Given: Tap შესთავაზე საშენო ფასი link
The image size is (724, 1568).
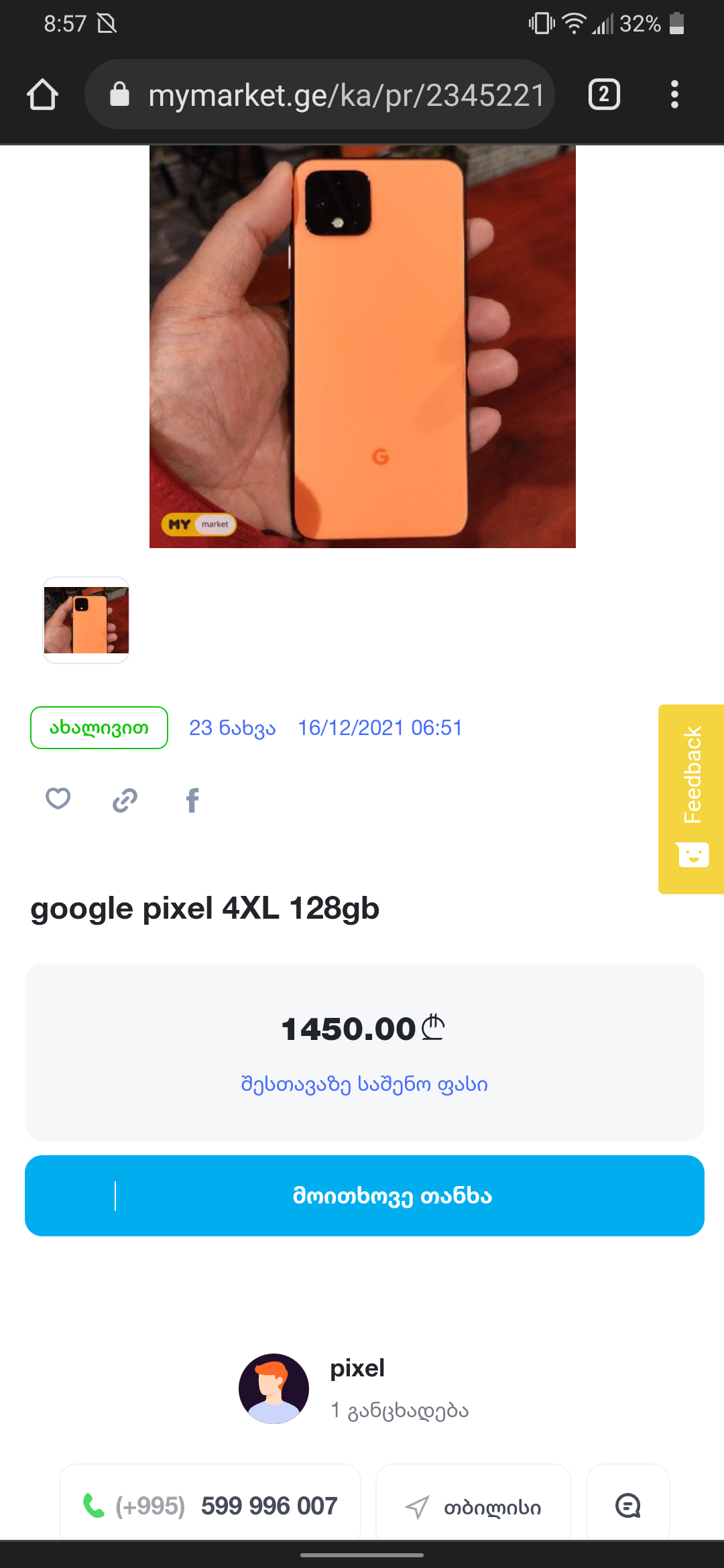Looking at the screenshot, I should pyautogui.click(x=364, y=1084).
